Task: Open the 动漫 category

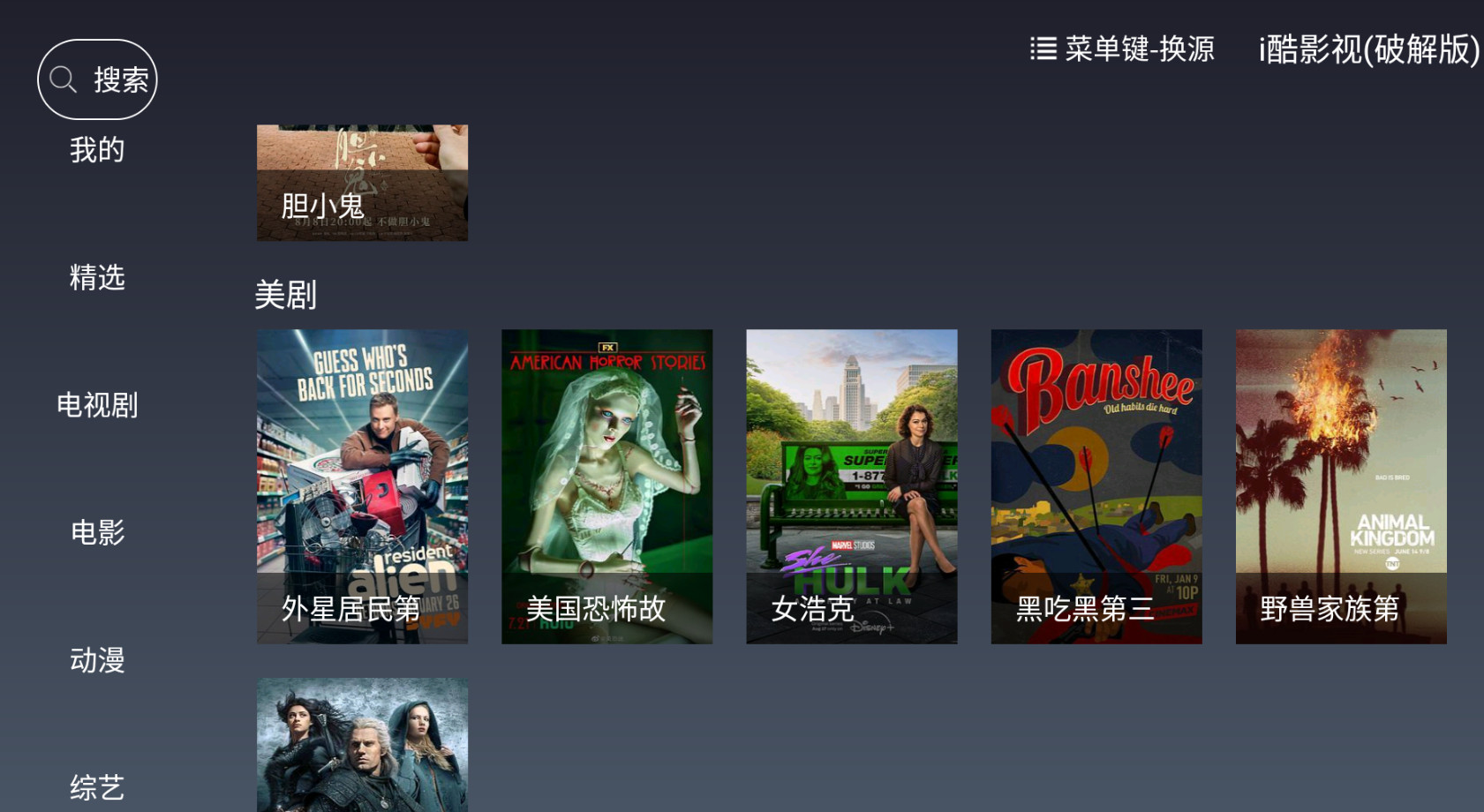Action: coord(97,660)
